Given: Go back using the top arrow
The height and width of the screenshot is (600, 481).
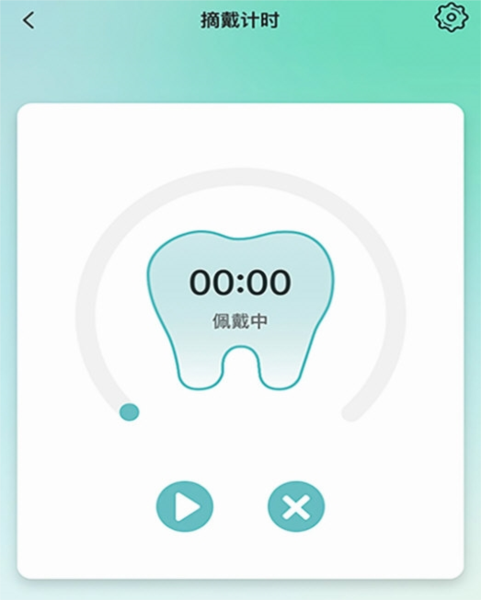Looking at the screenshot, I should (29, 21).
